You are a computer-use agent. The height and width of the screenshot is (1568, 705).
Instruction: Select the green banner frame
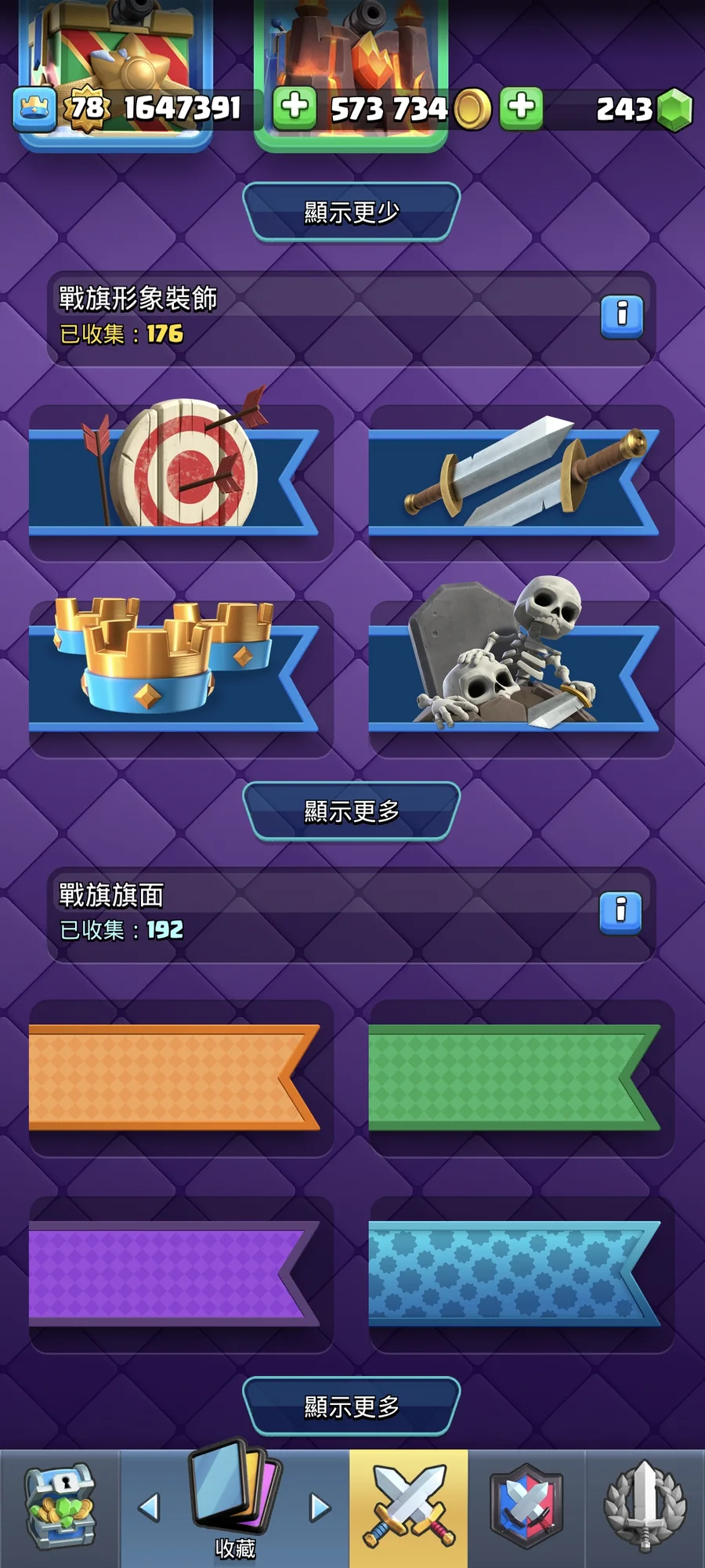[521, 1077]
